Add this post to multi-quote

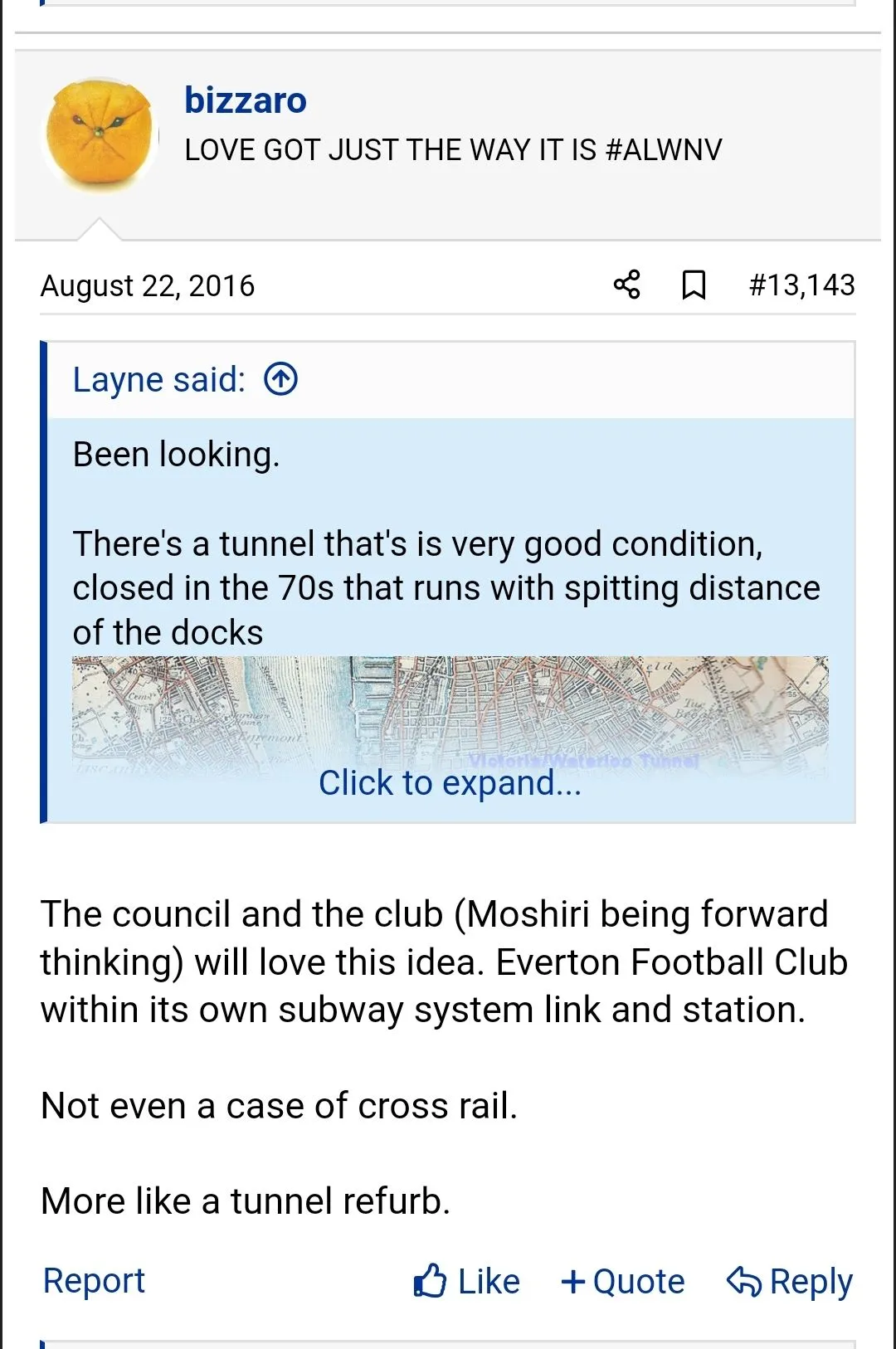pos(623,1281)
